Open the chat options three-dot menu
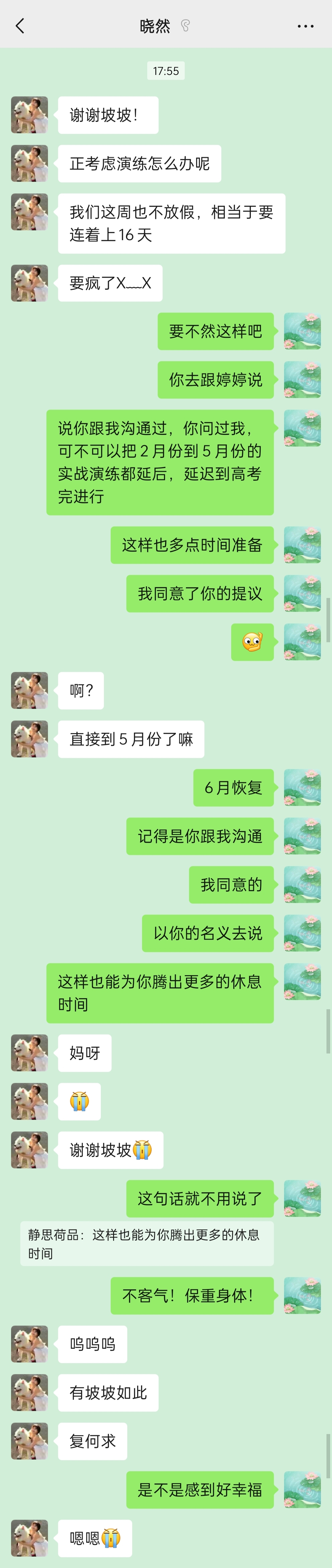 [305, 26]
